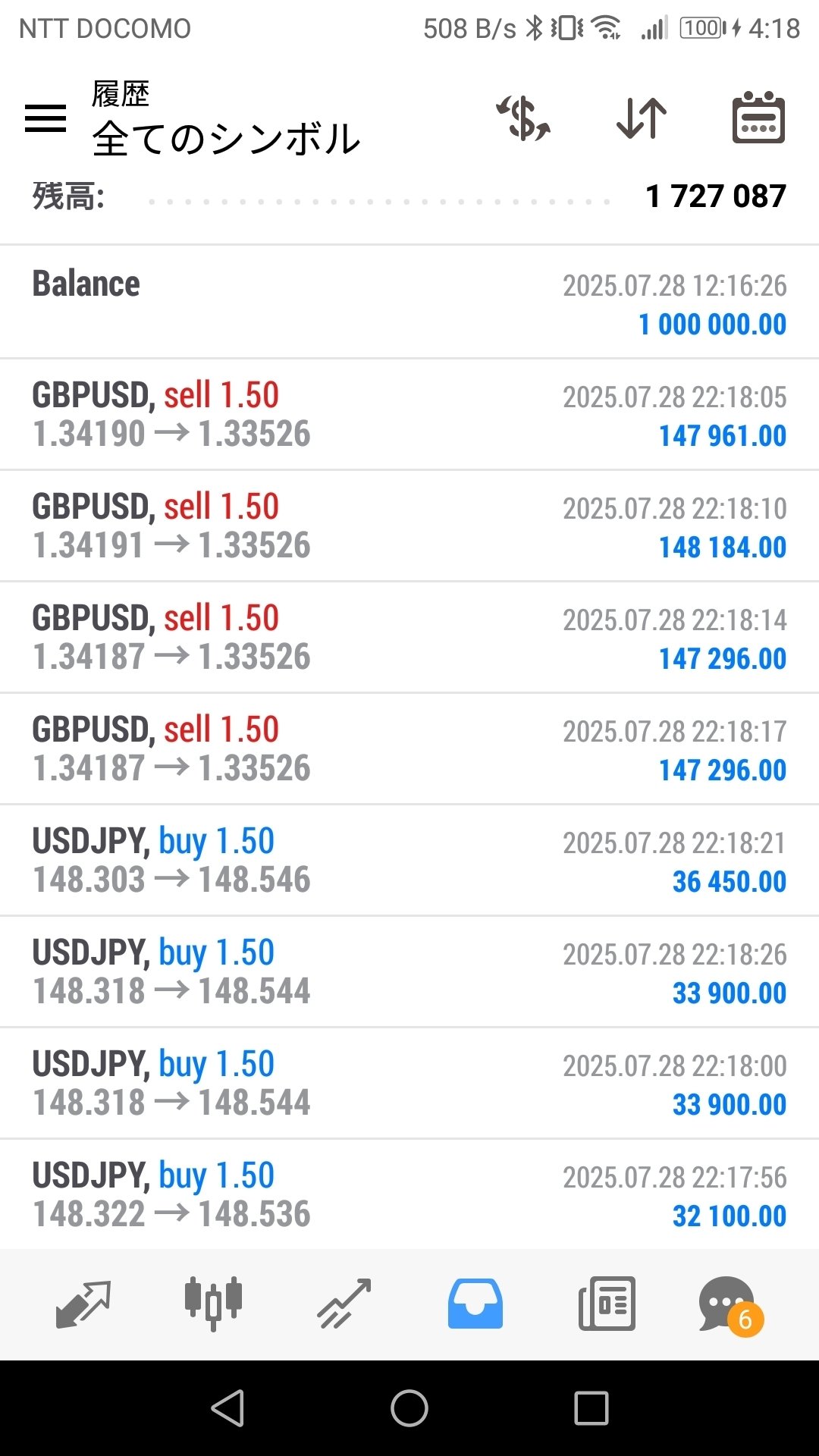The height and width of the screenshot is (1456, 819).
Task: Switch to the Trade tab
Action: (x=344, y=1304)
